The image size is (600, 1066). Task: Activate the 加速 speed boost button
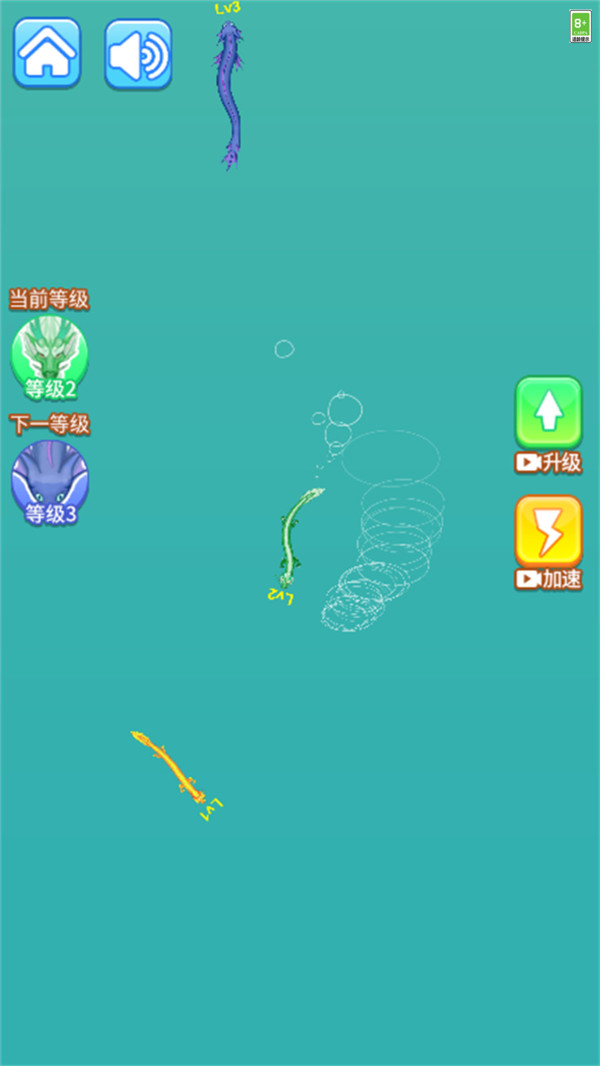click(x=548, y=532)
